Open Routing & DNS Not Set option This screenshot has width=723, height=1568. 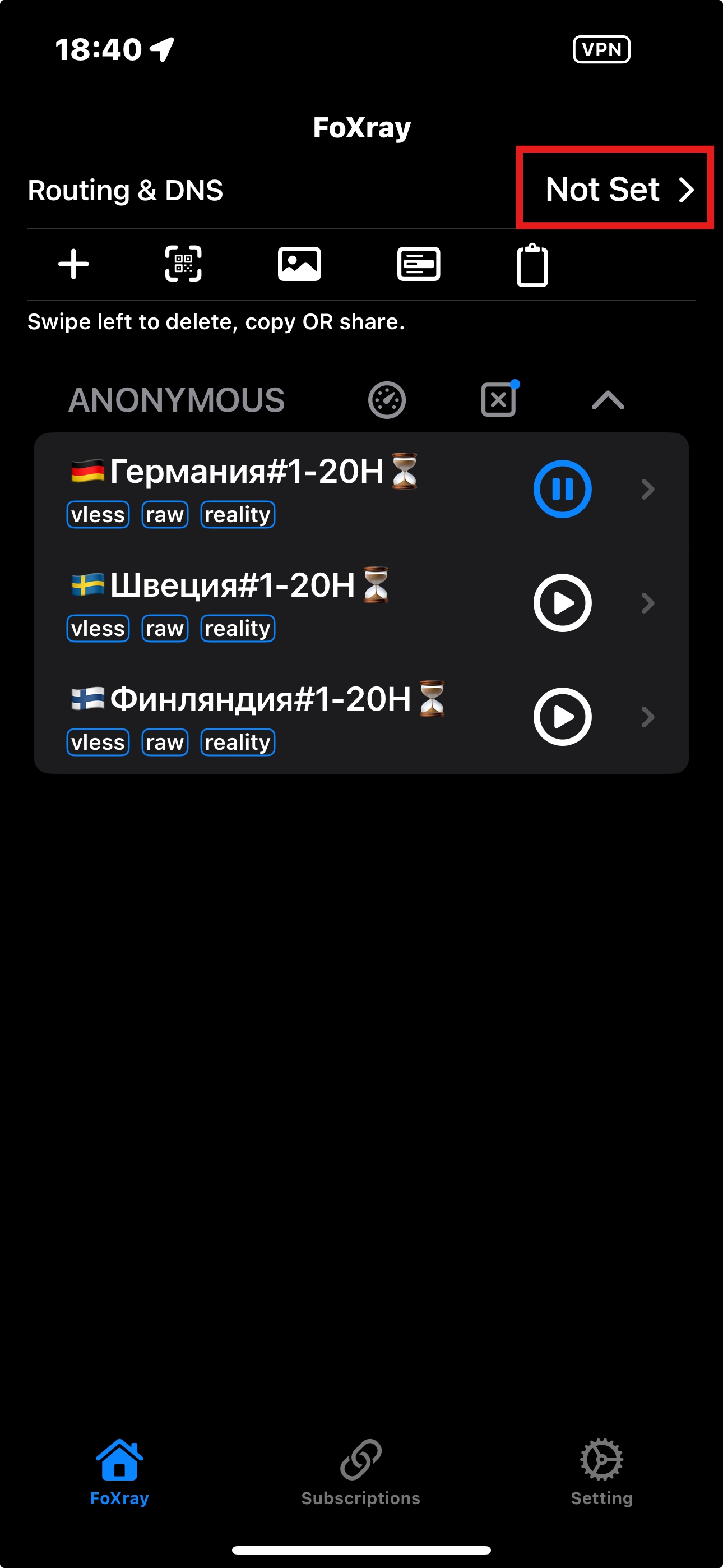click(x=615, y=188)
